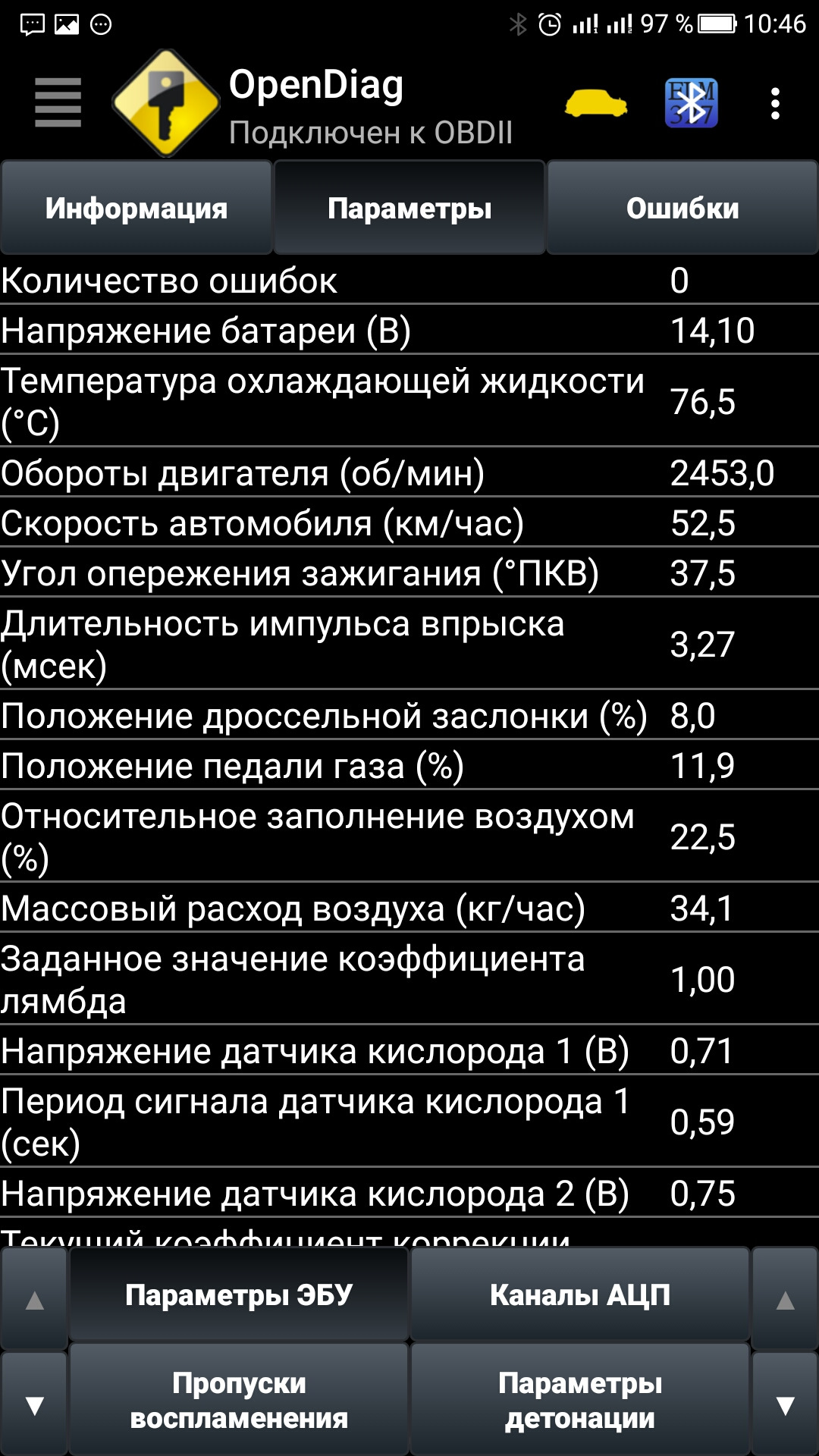Select the Параметры tab
The width and height of the screenshot is (819, 1456).
409,208
